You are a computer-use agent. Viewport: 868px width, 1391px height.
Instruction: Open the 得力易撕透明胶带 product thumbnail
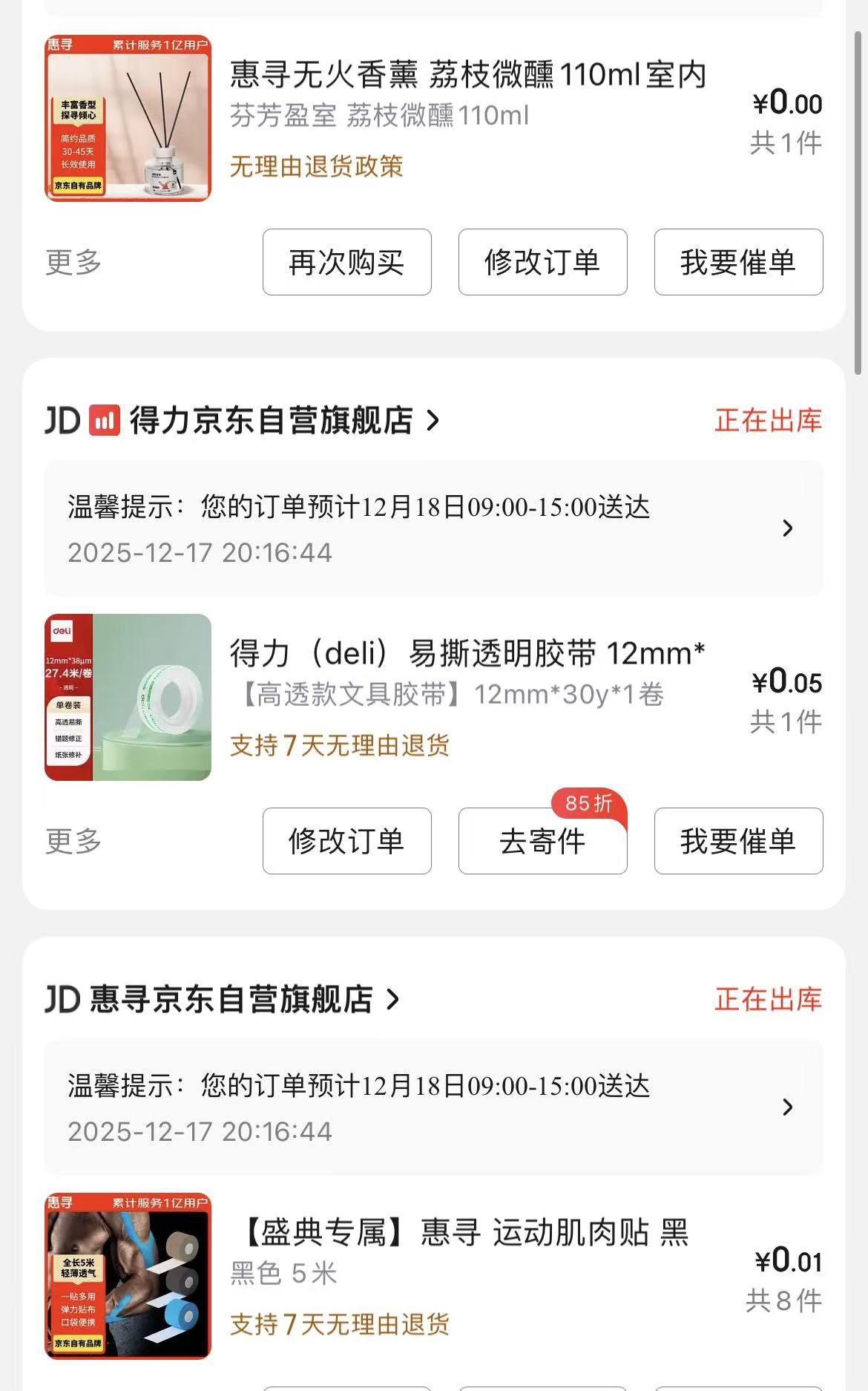click(x=128, y=697)
